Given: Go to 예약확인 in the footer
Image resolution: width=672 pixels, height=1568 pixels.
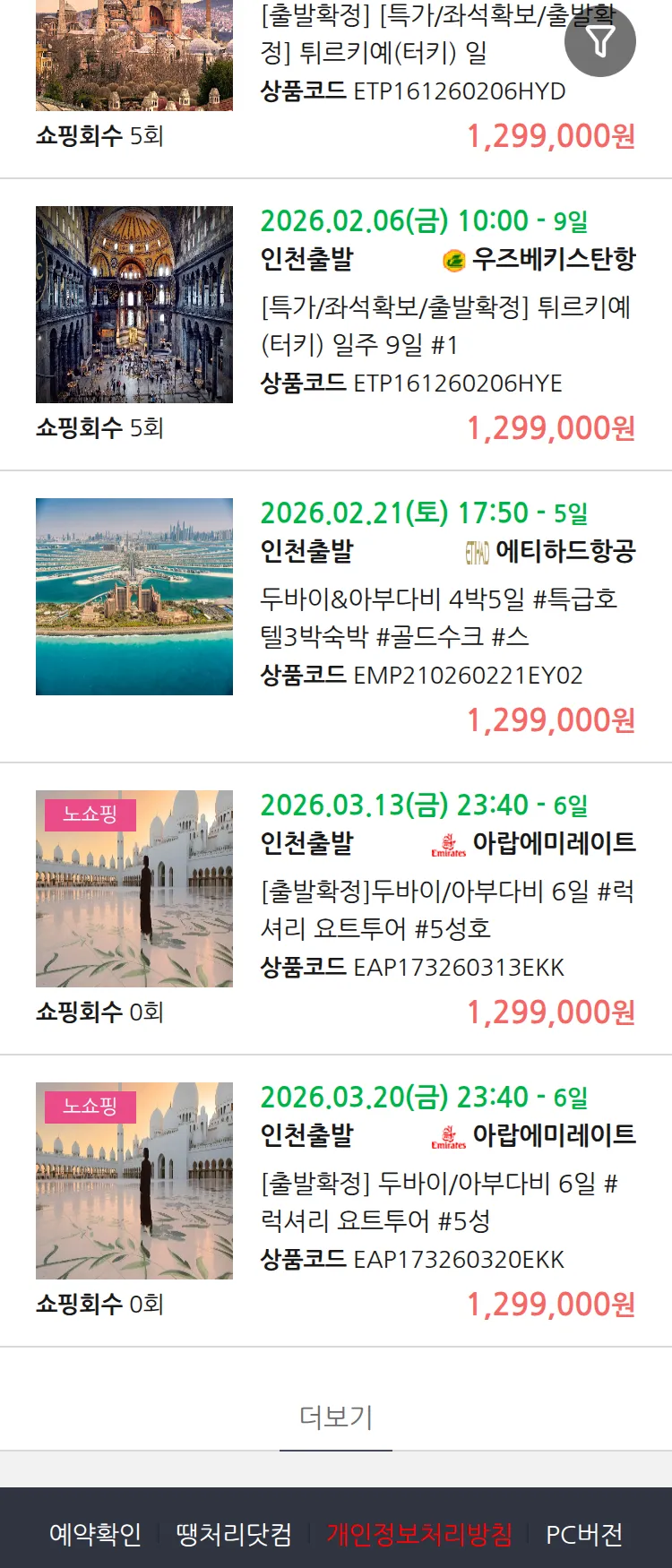Looking at the screenshot, I should pos(95,1534).
